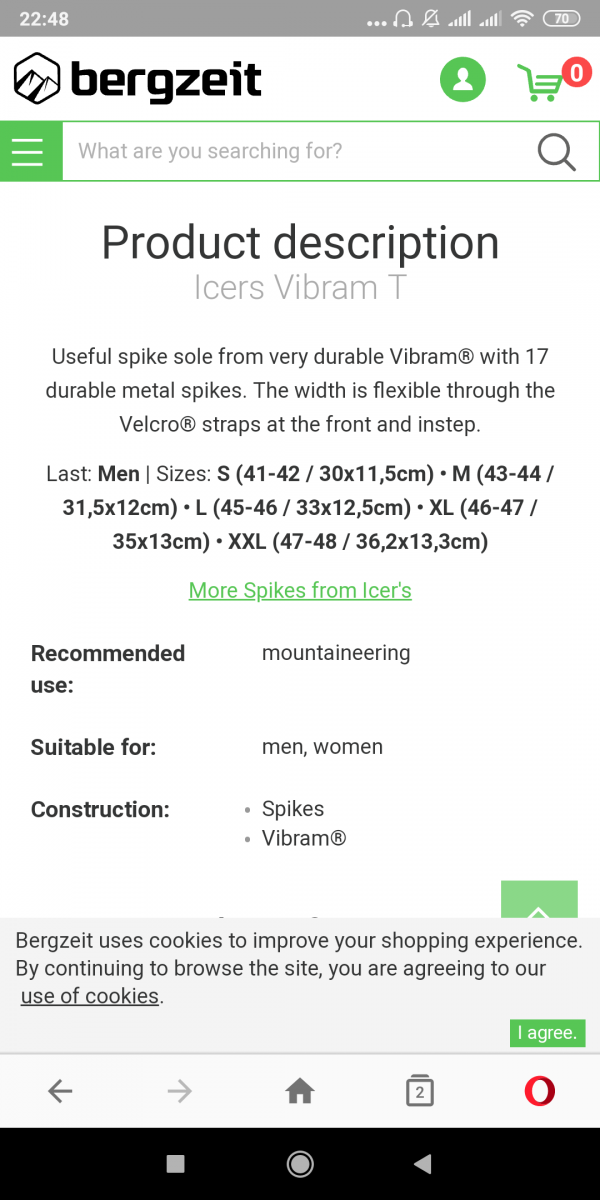Go back in the browser
This screenshot has height=1200, width=600.
(x=60, y=1092)
